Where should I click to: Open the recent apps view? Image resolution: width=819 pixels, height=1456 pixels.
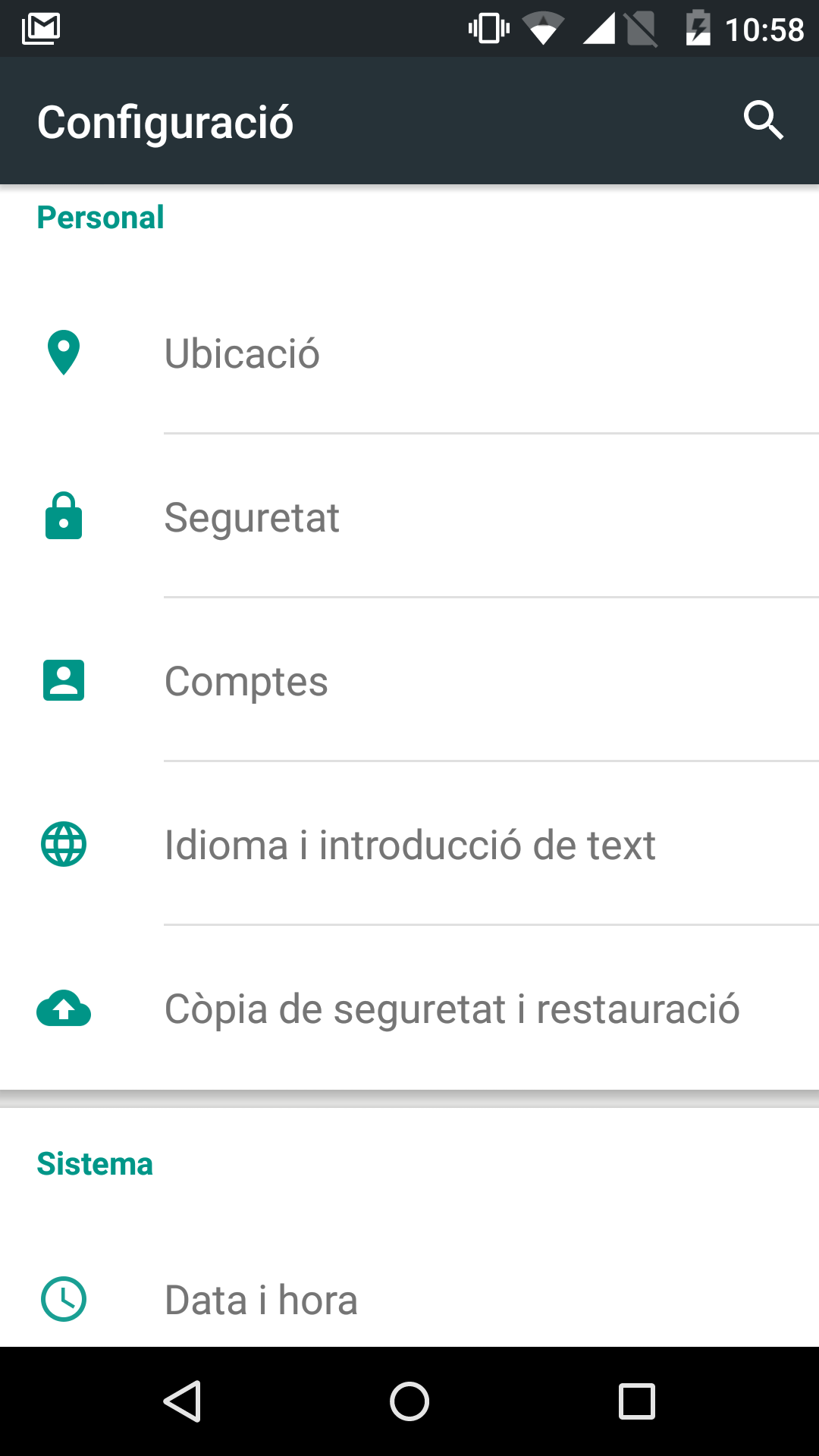(x=637, y=1401)
